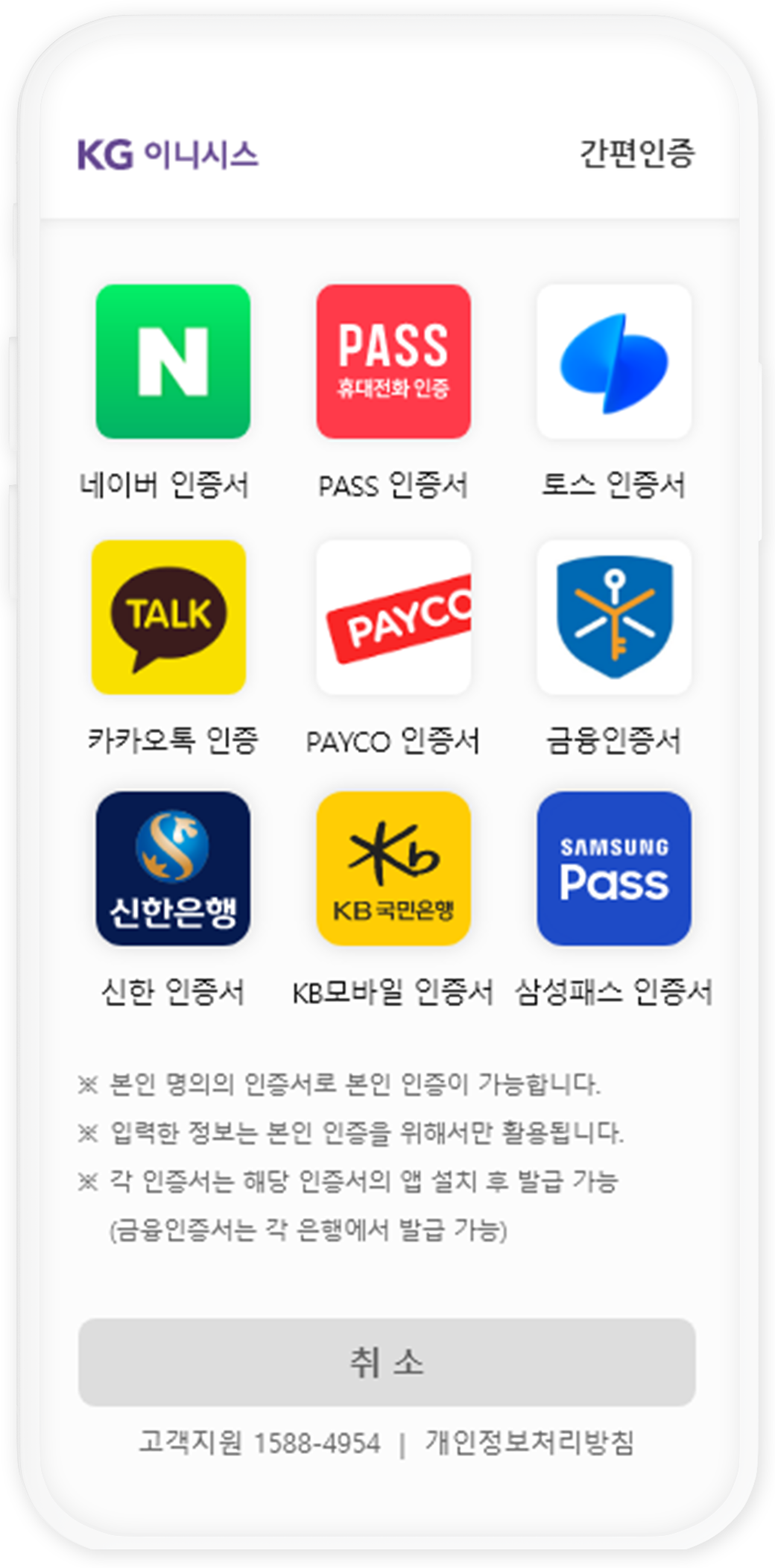775x1568 pixels.
Task: Open the KB 국민은행 yellow icon
Action: [393, 872]
